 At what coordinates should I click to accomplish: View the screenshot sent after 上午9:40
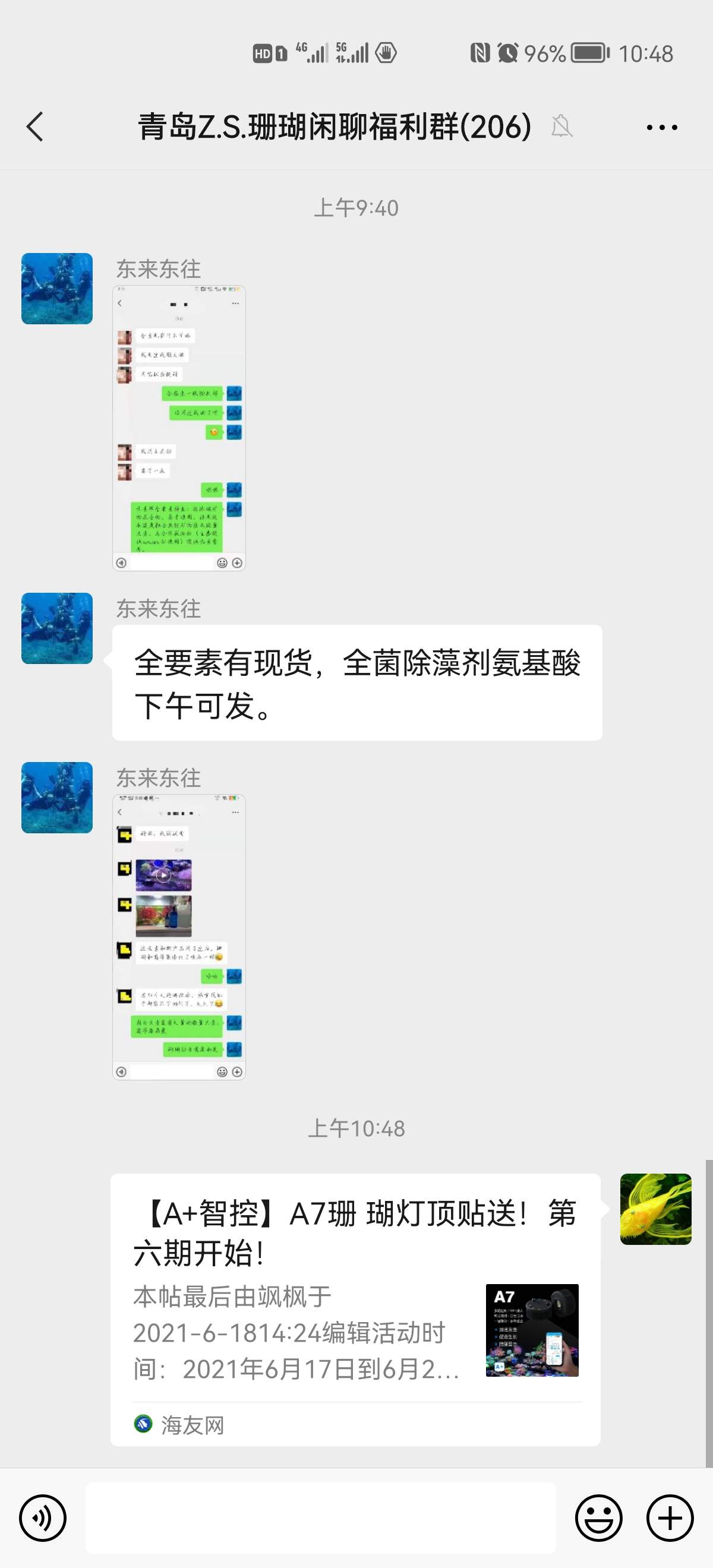point(179,428)
